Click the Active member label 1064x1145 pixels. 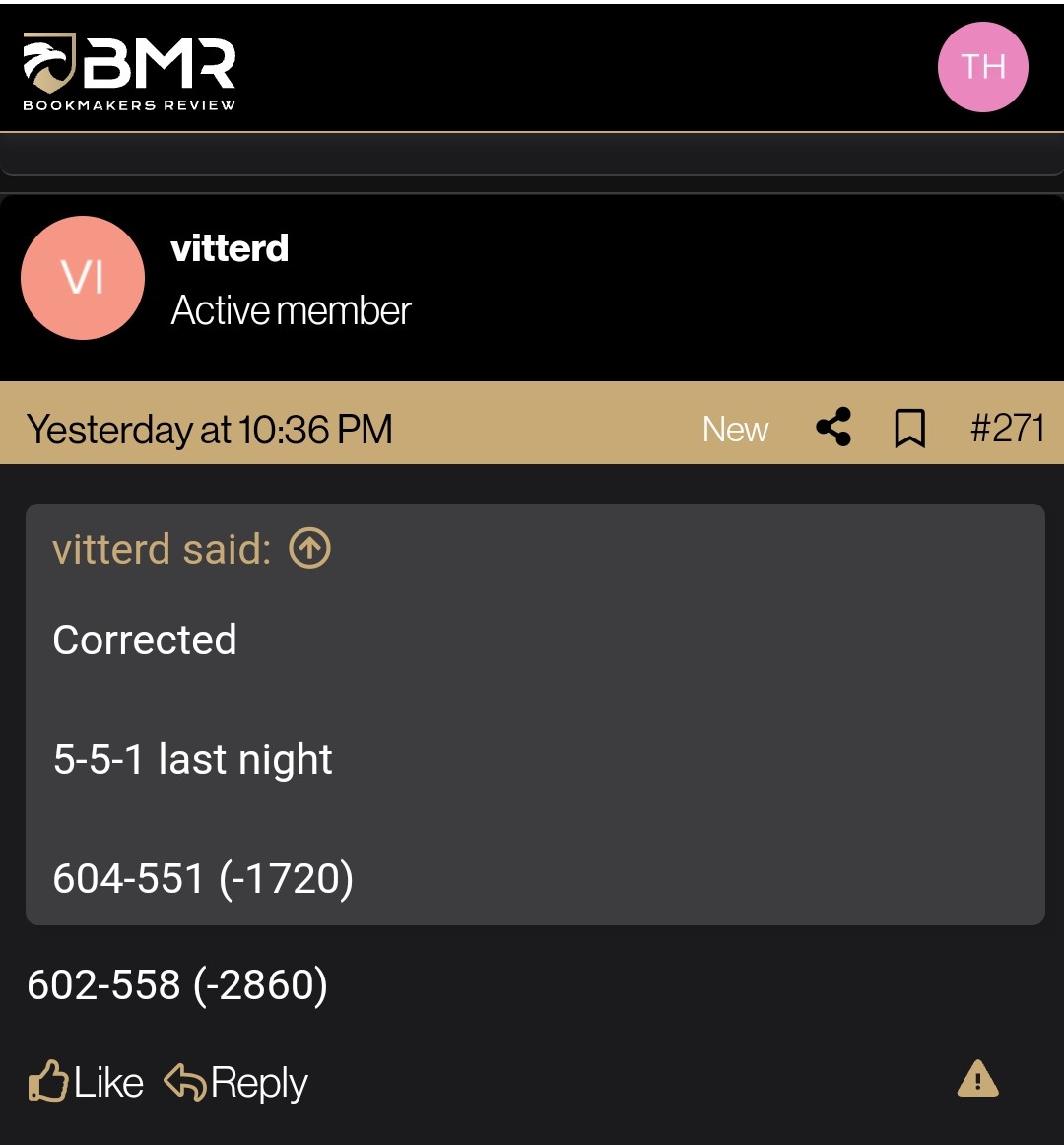point(292,310)
